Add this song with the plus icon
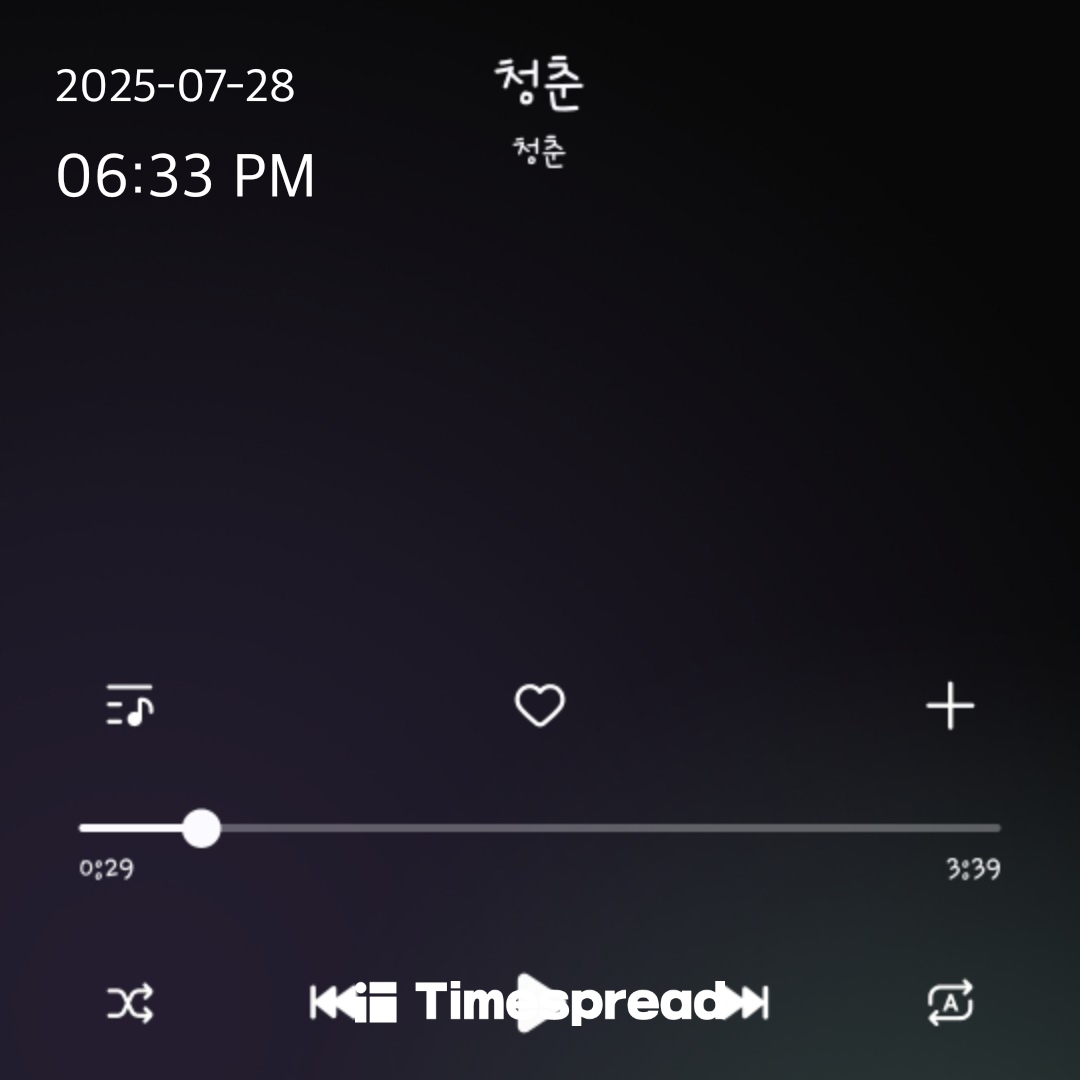Viewport: 1080px width, 1080px height. click(950, 707)
